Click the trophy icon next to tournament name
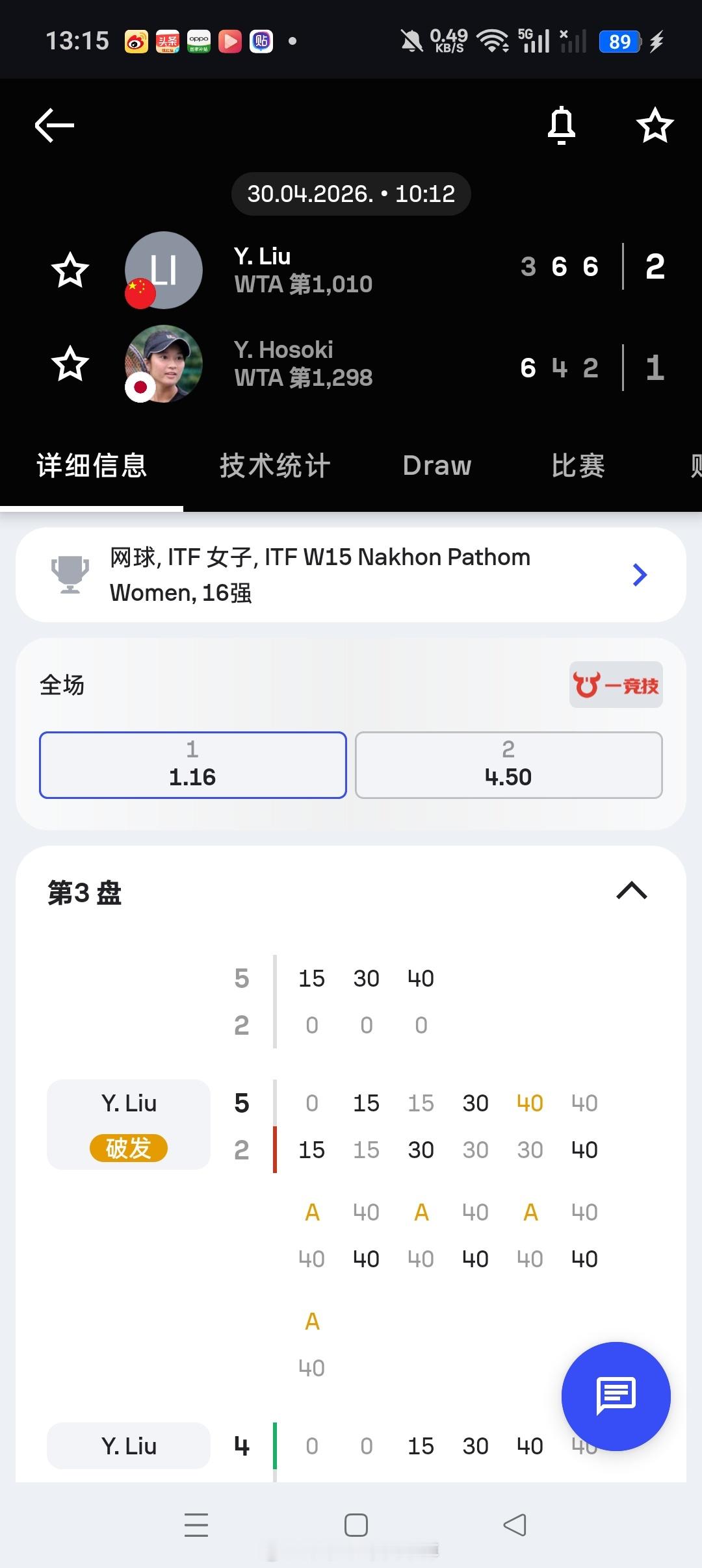 (x=70, y=574)
